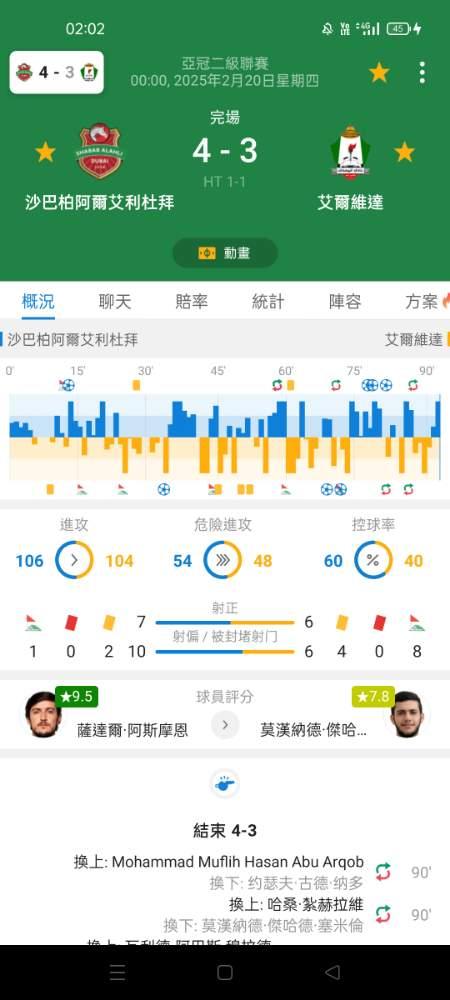Image resolution: width=450 pixels, height=1000 pixels.
Task: Tap the 4 - 3 score chip
Action: [57, 73]
